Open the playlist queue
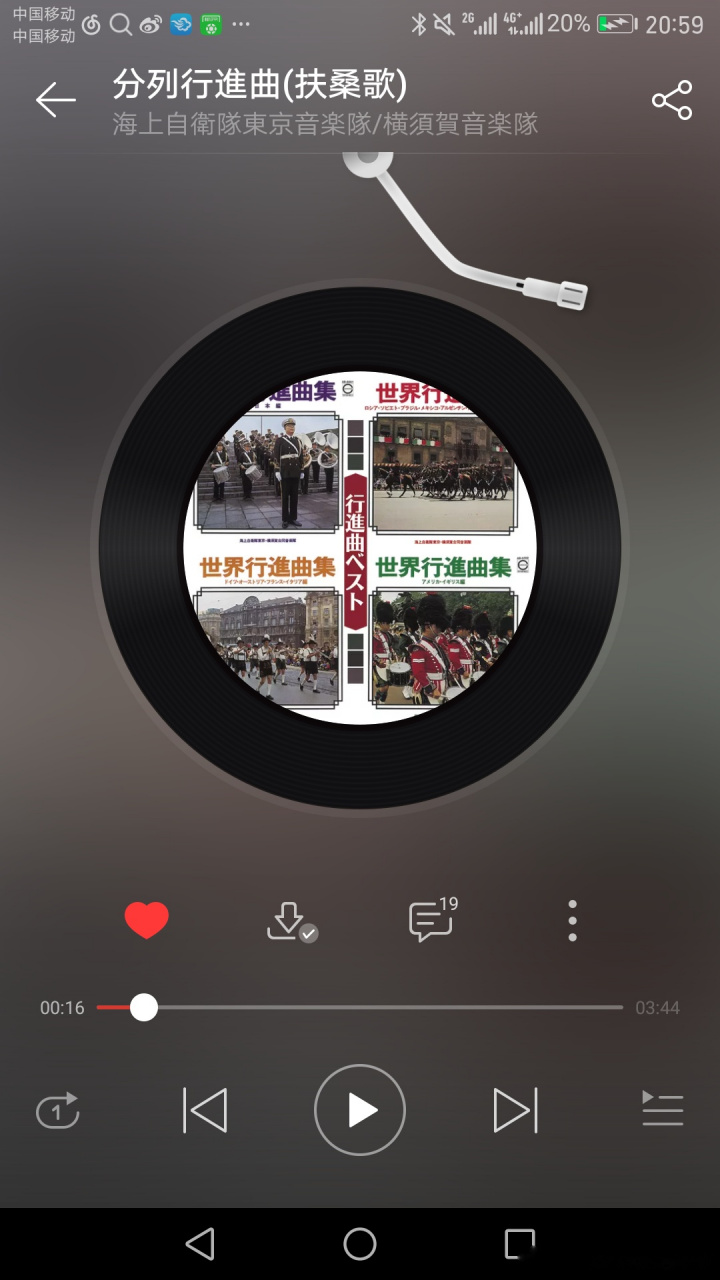The width and height of the screenshot is (720, 1280). (662, 1109)
